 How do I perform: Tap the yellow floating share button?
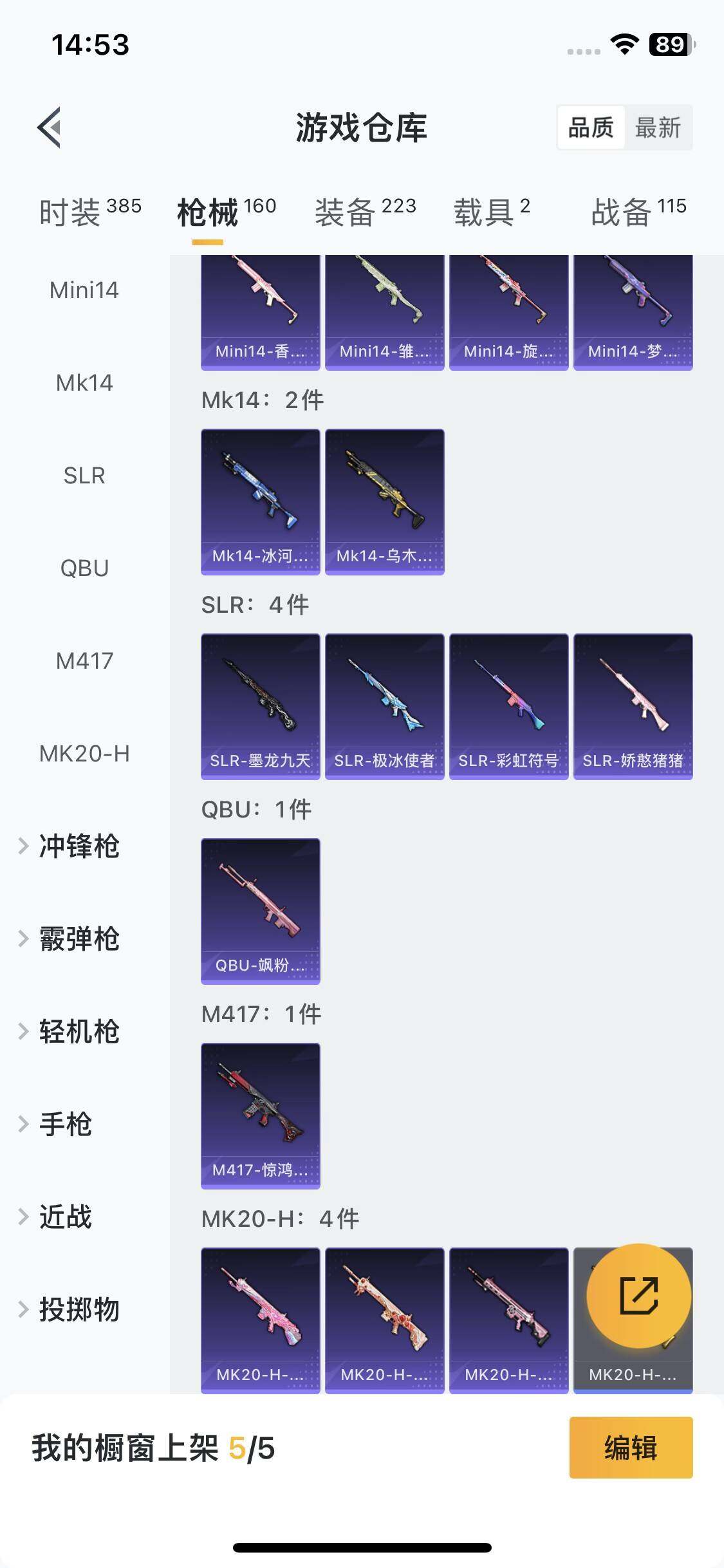click(638, 1295)
